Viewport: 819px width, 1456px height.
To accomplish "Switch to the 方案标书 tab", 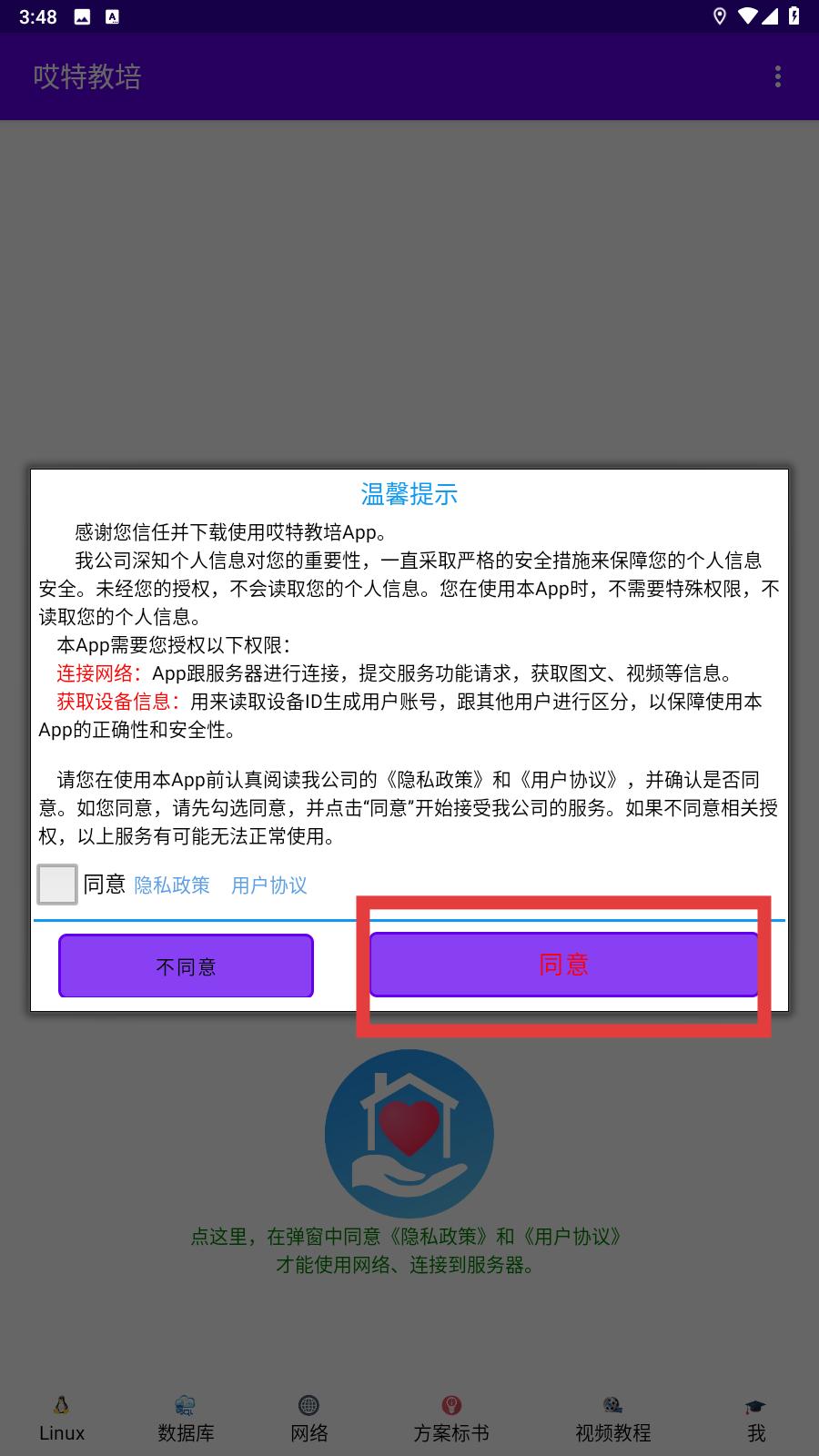I will pyautogui.click(x=451, y=1419).
